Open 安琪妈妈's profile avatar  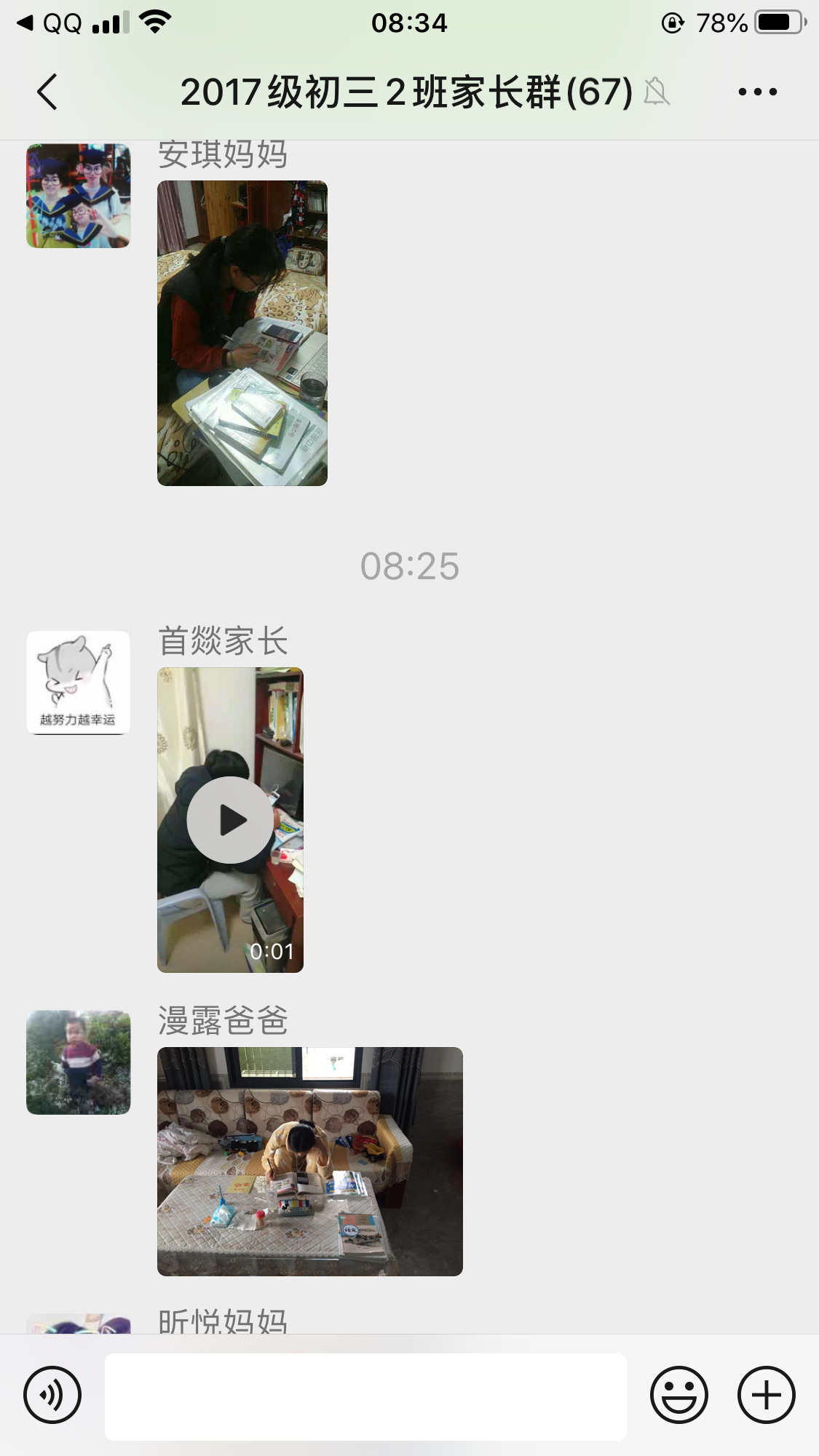click(x=79, y=196)
